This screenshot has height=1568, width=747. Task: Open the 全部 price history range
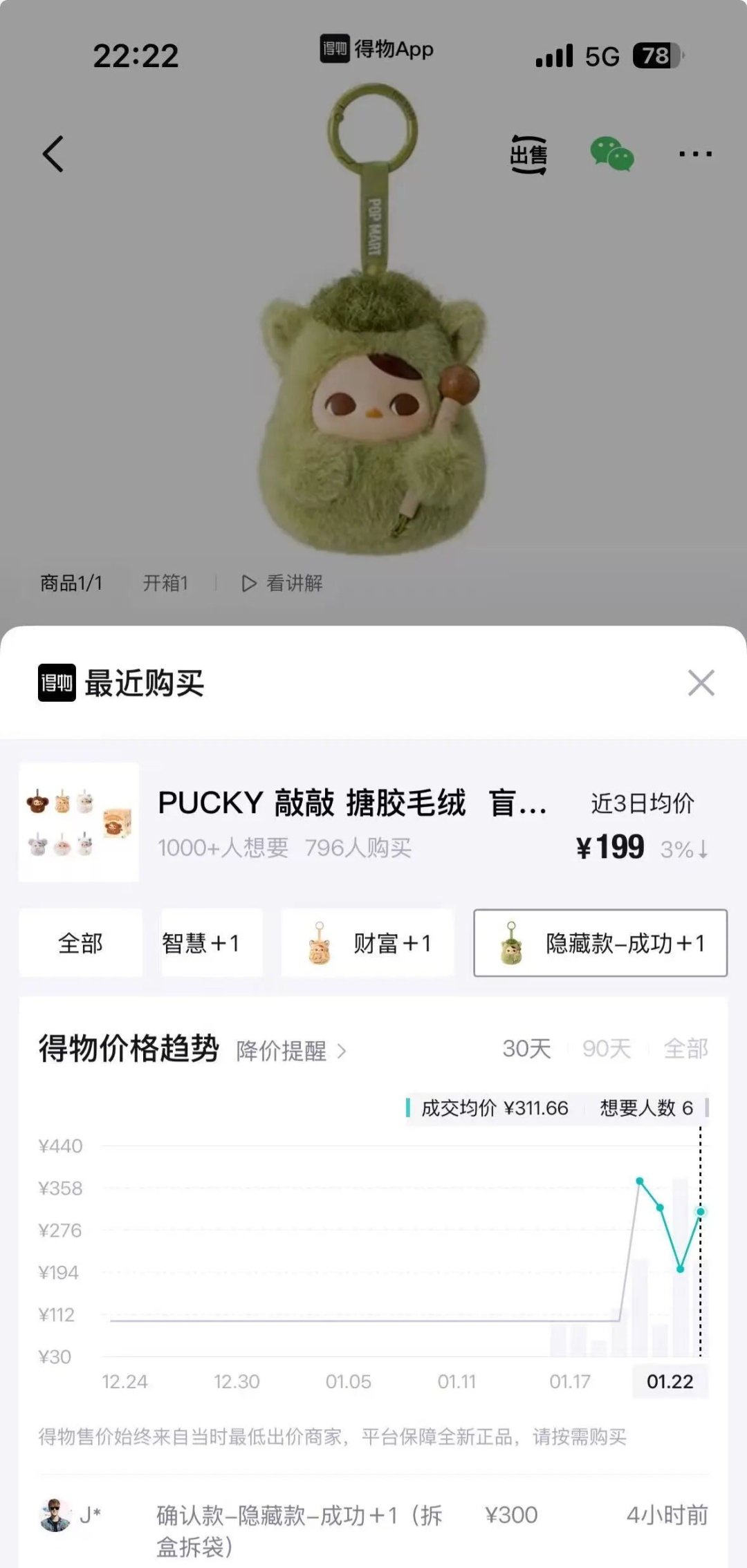tap(688, 1048)
